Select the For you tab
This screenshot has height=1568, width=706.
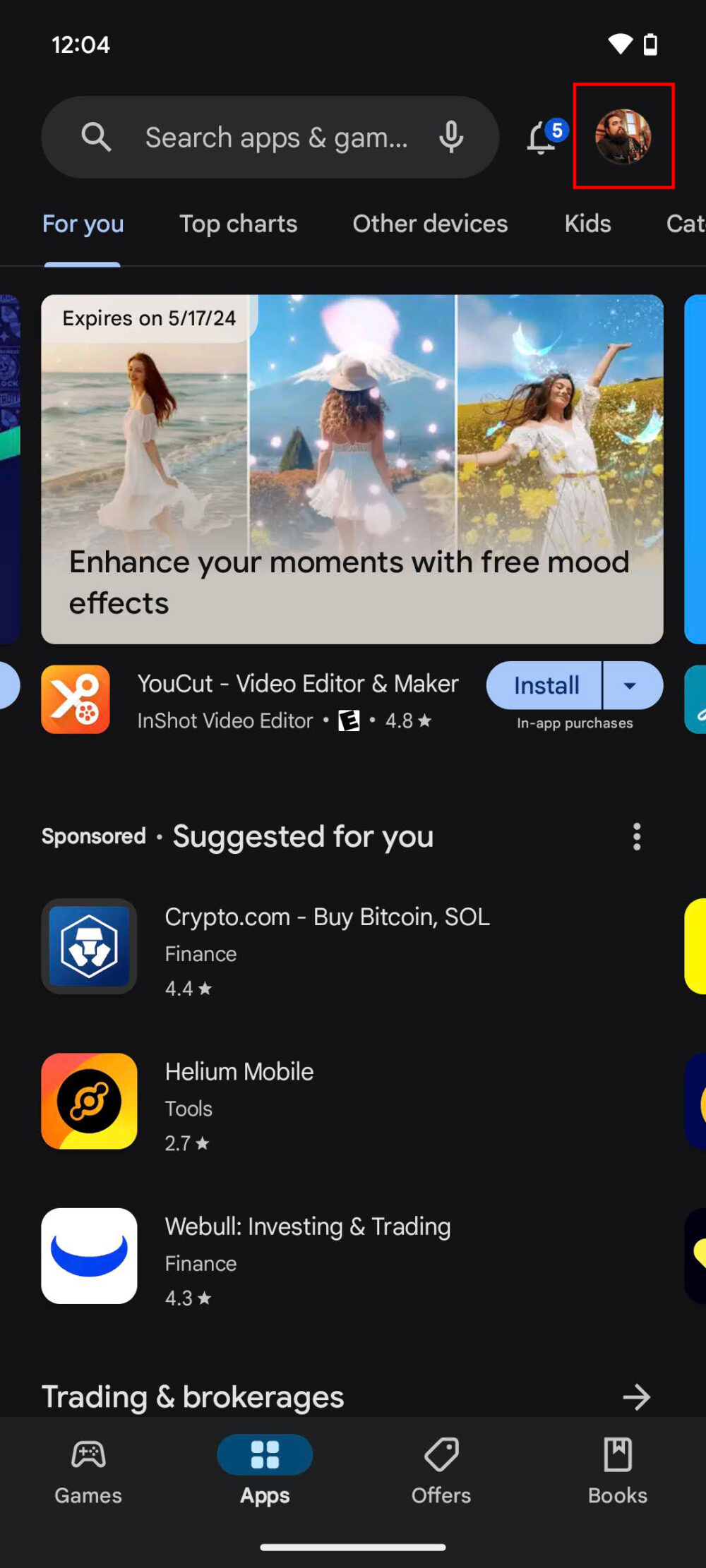pyautogui.click(x=83, y=224)
